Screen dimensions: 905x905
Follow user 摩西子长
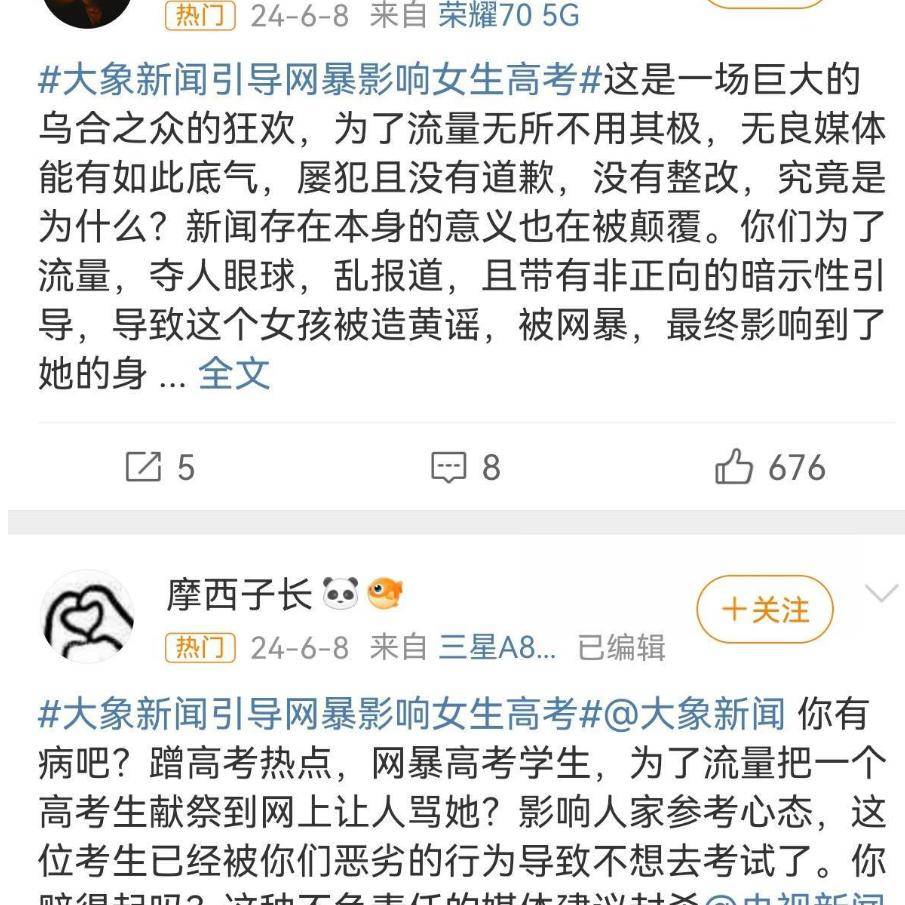click(x=765, y=609)
